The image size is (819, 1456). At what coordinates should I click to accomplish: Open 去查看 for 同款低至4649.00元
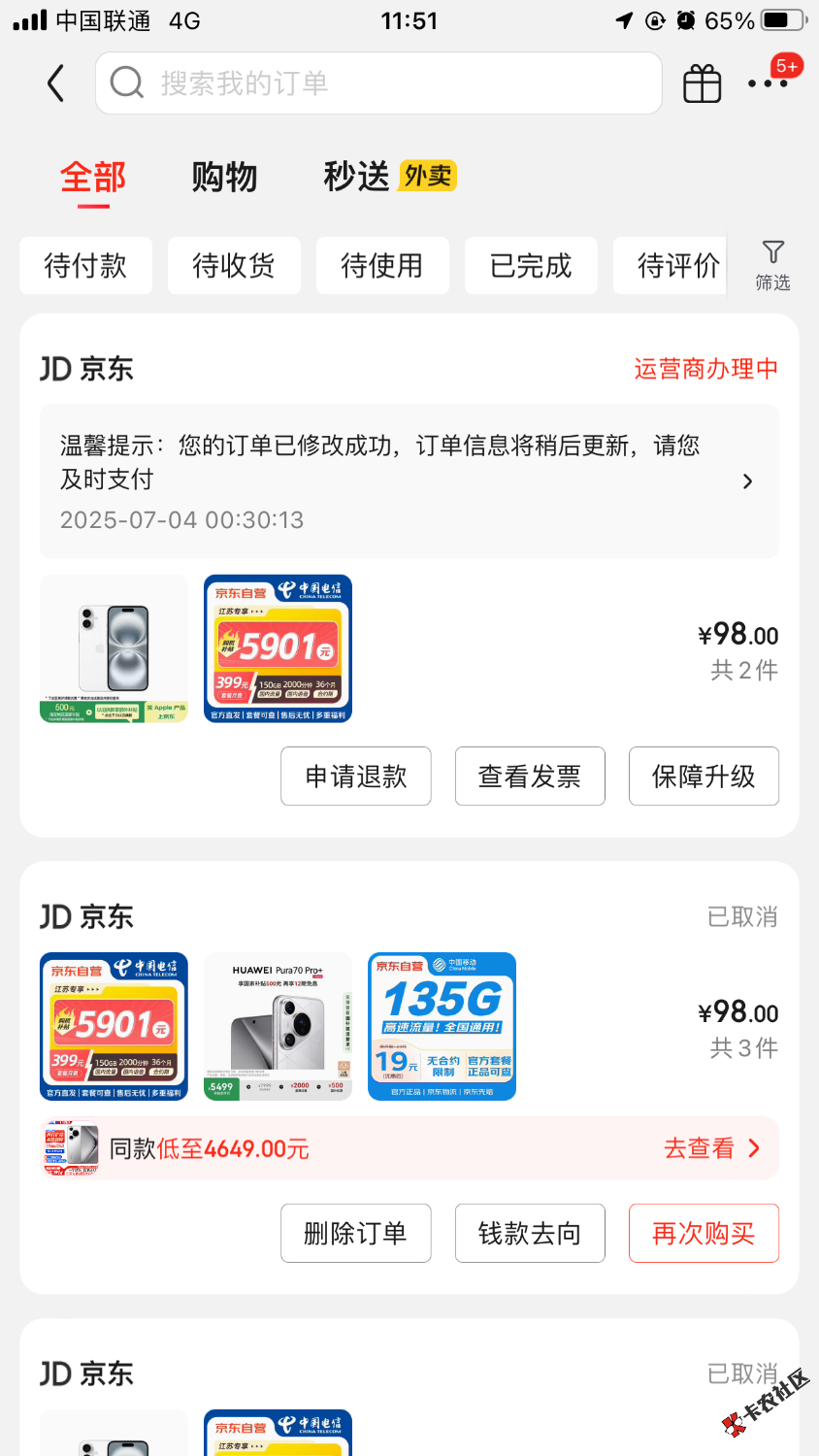pyautogui.click(x=711, y=1148)
